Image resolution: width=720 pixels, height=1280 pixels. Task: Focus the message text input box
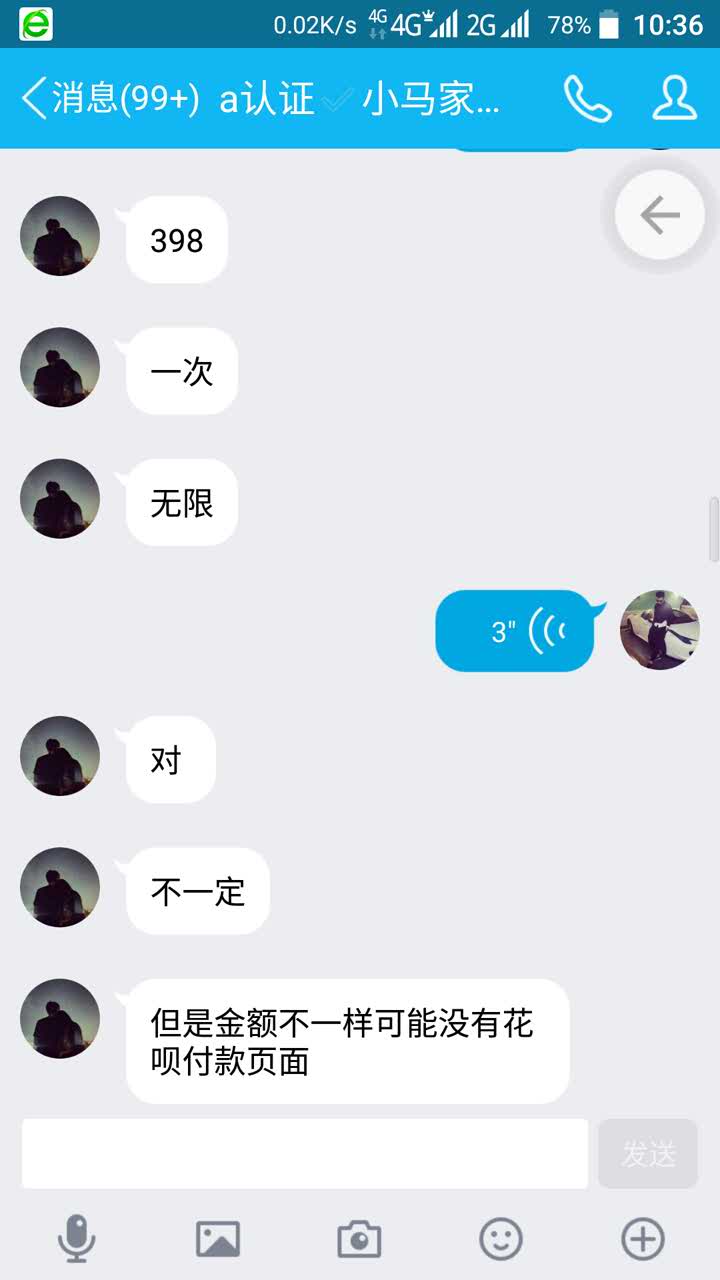click(305, 1154)
